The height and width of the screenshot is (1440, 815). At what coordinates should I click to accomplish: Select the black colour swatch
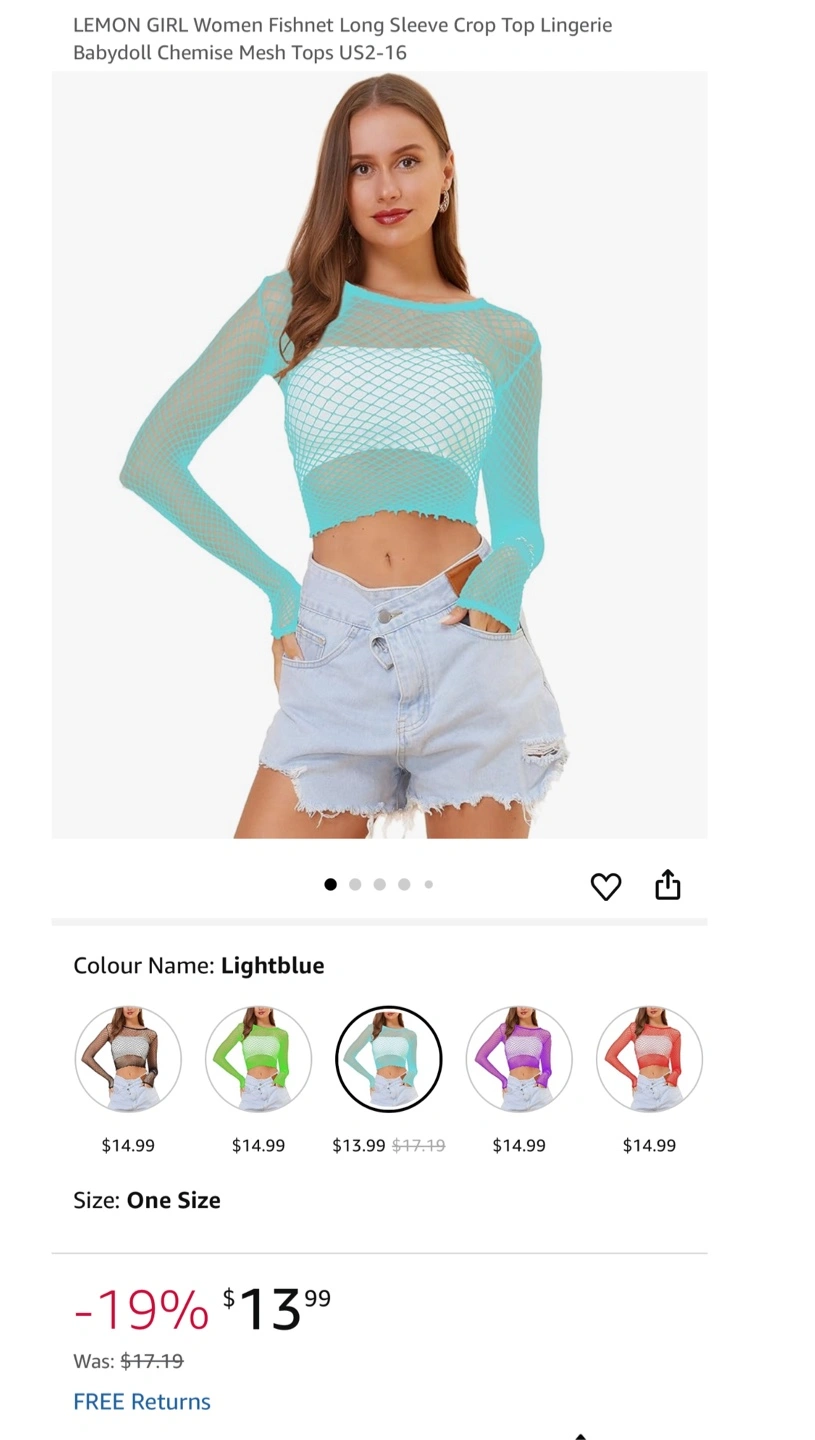128,1059
